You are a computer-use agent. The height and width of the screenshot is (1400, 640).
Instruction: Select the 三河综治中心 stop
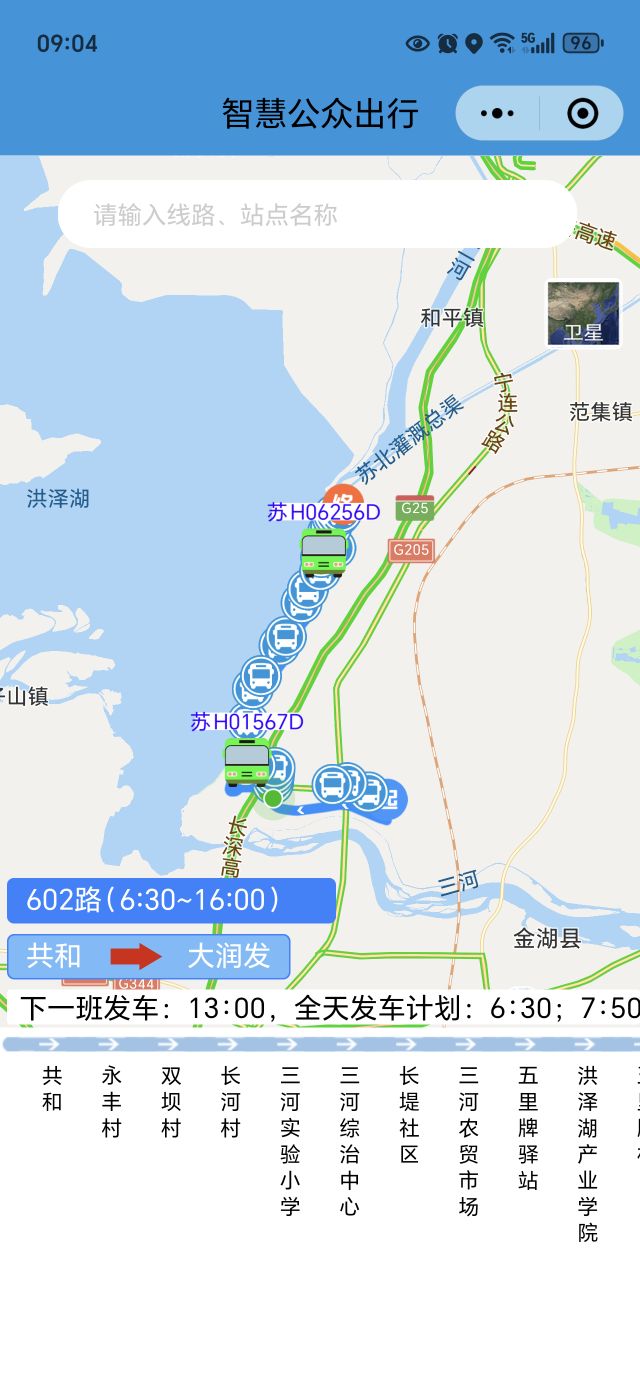(349, 1140)
